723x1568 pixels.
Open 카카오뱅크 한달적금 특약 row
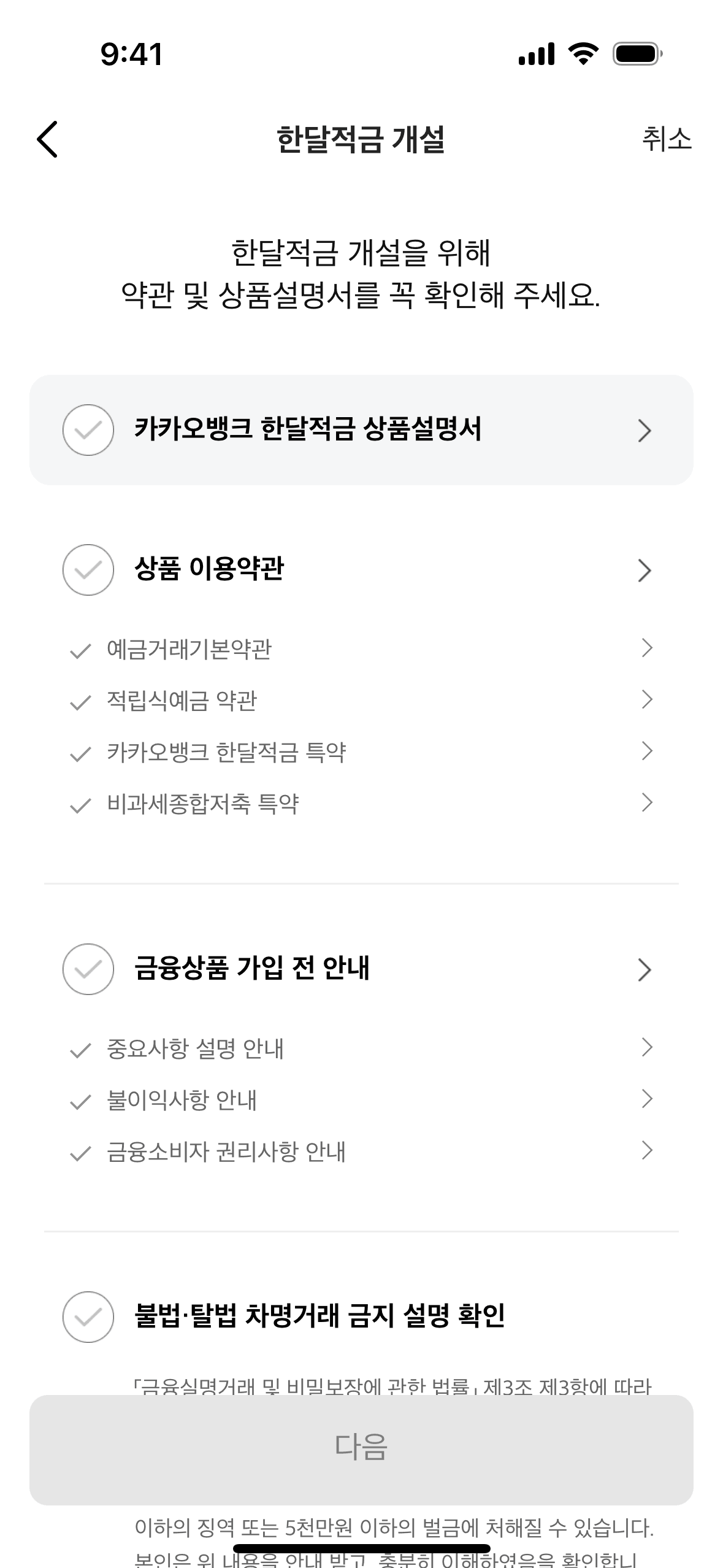pyautogui.click(x=226, y=752)
